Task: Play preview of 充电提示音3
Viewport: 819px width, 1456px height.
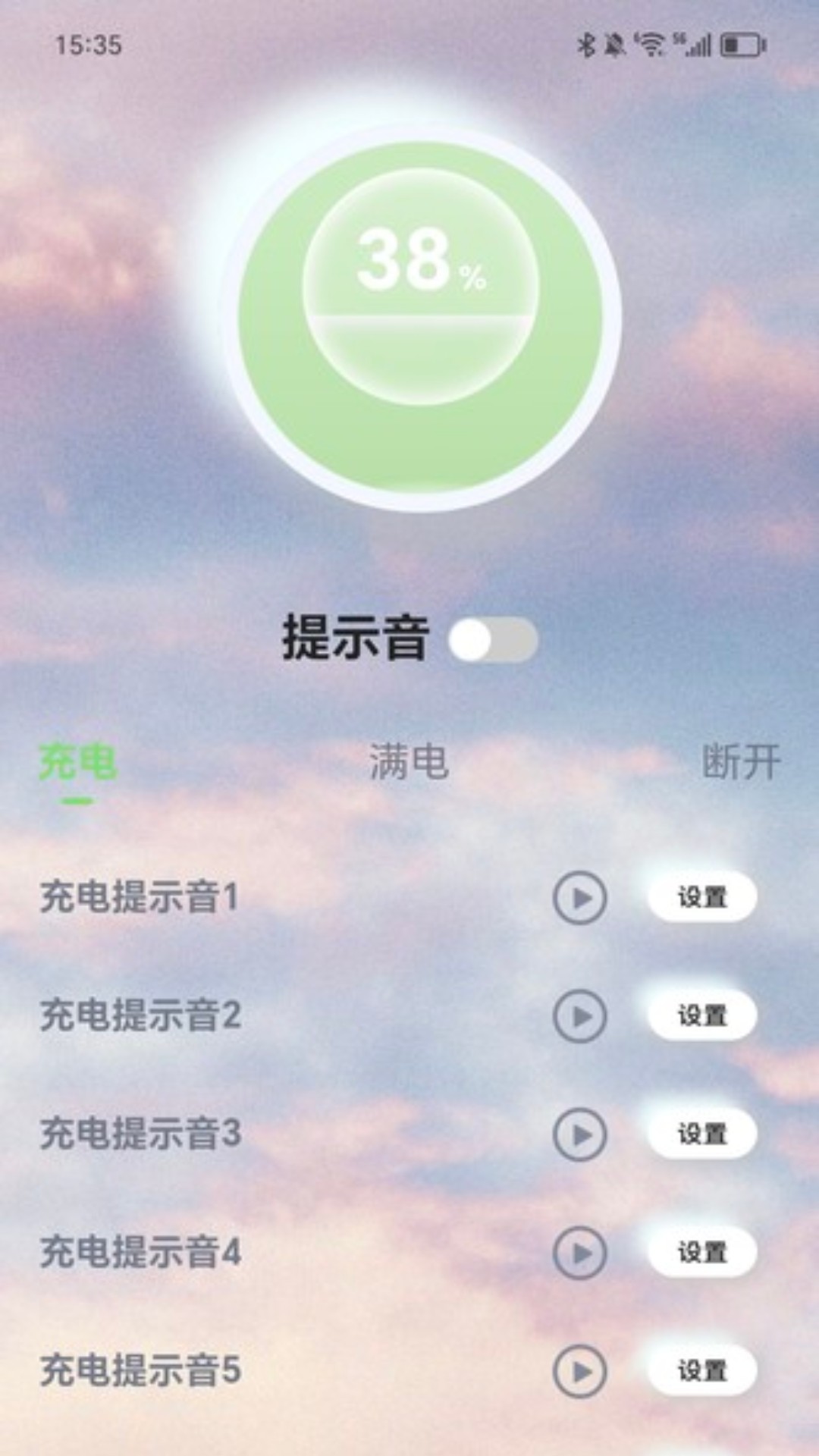Action: coord(579,1134)
